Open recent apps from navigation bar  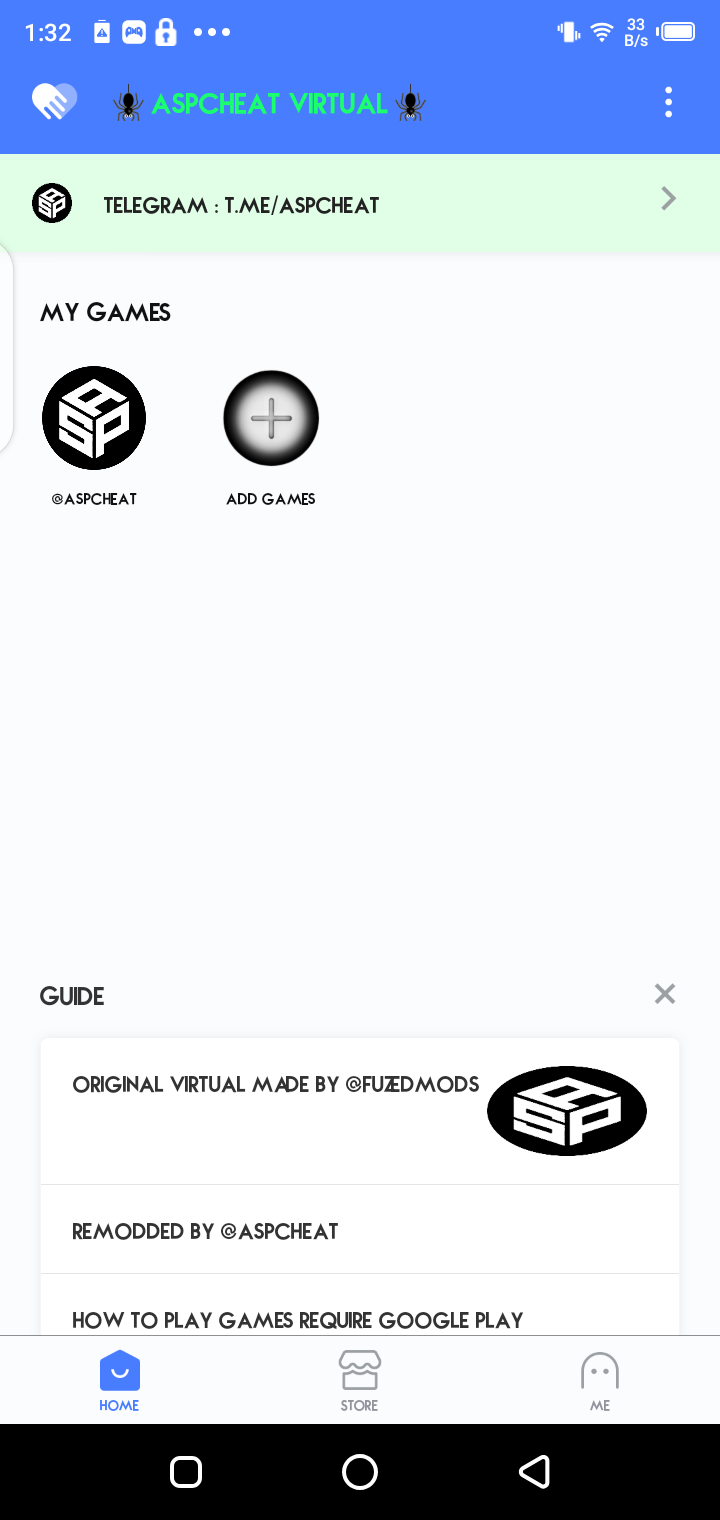(x=186, y=1472)
